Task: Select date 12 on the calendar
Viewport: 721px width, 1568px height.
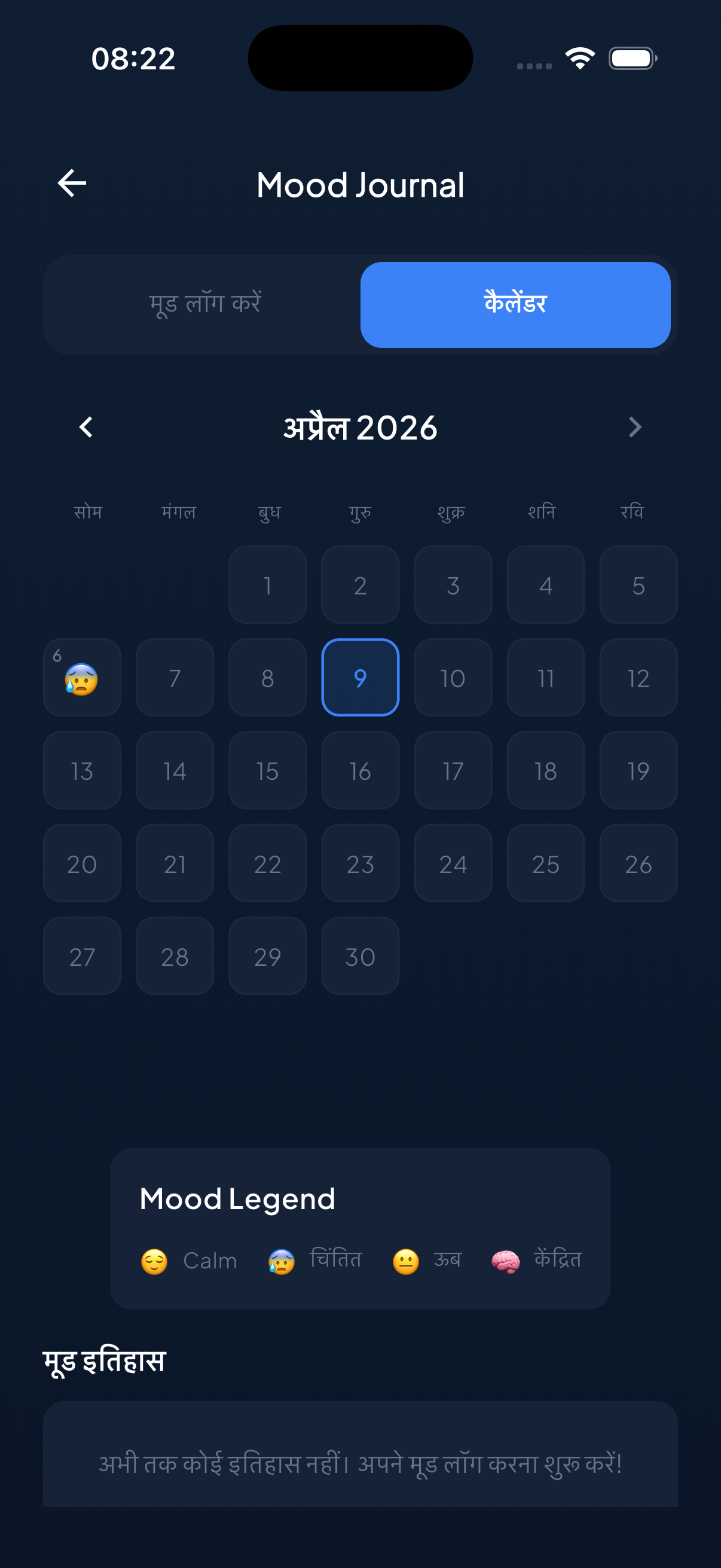Action: click(638, 677)
